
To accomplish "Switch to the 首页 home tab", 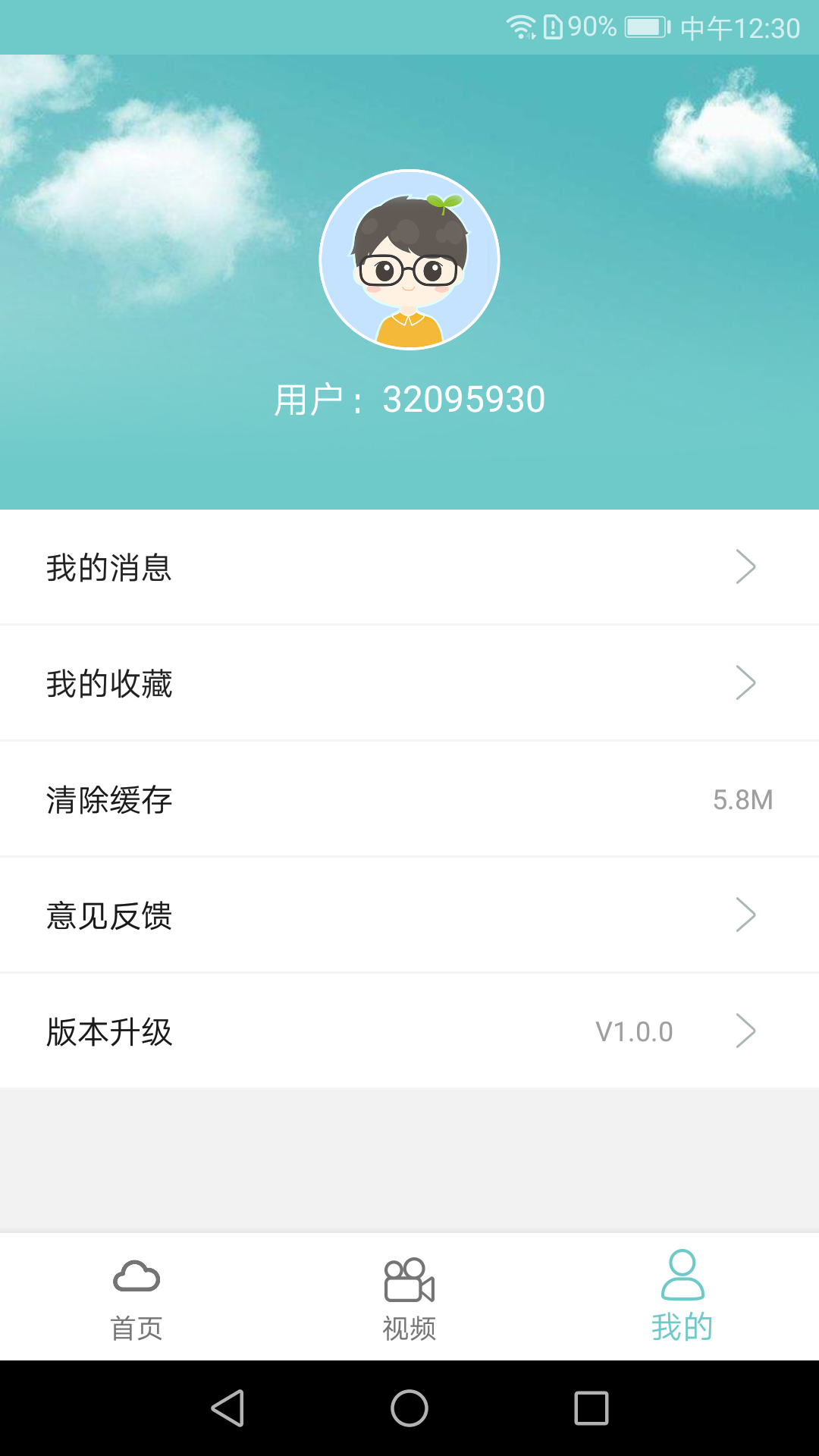I will 136,1298.
